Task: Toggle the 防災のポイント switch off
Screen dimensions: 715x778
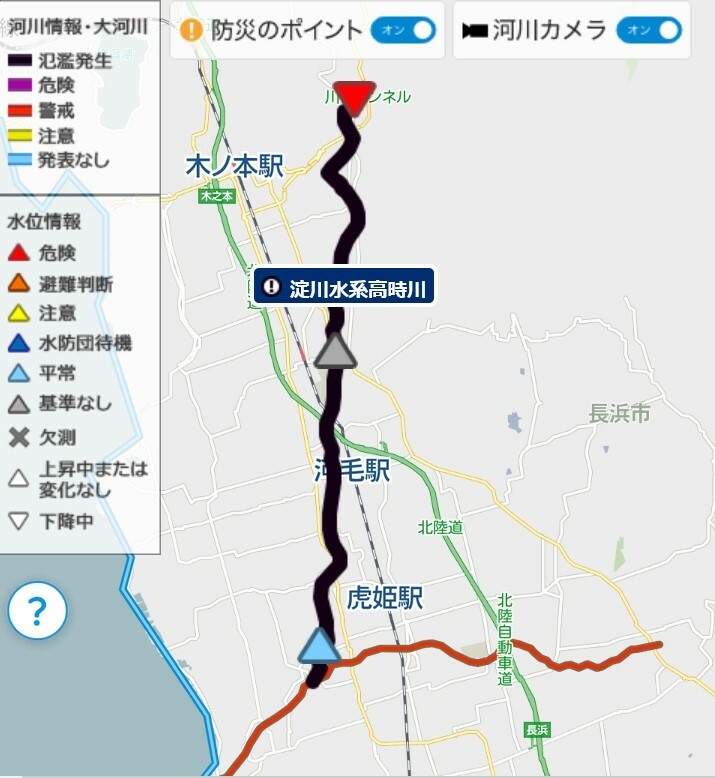Action: pyautogui.click(x=404, y=30)
